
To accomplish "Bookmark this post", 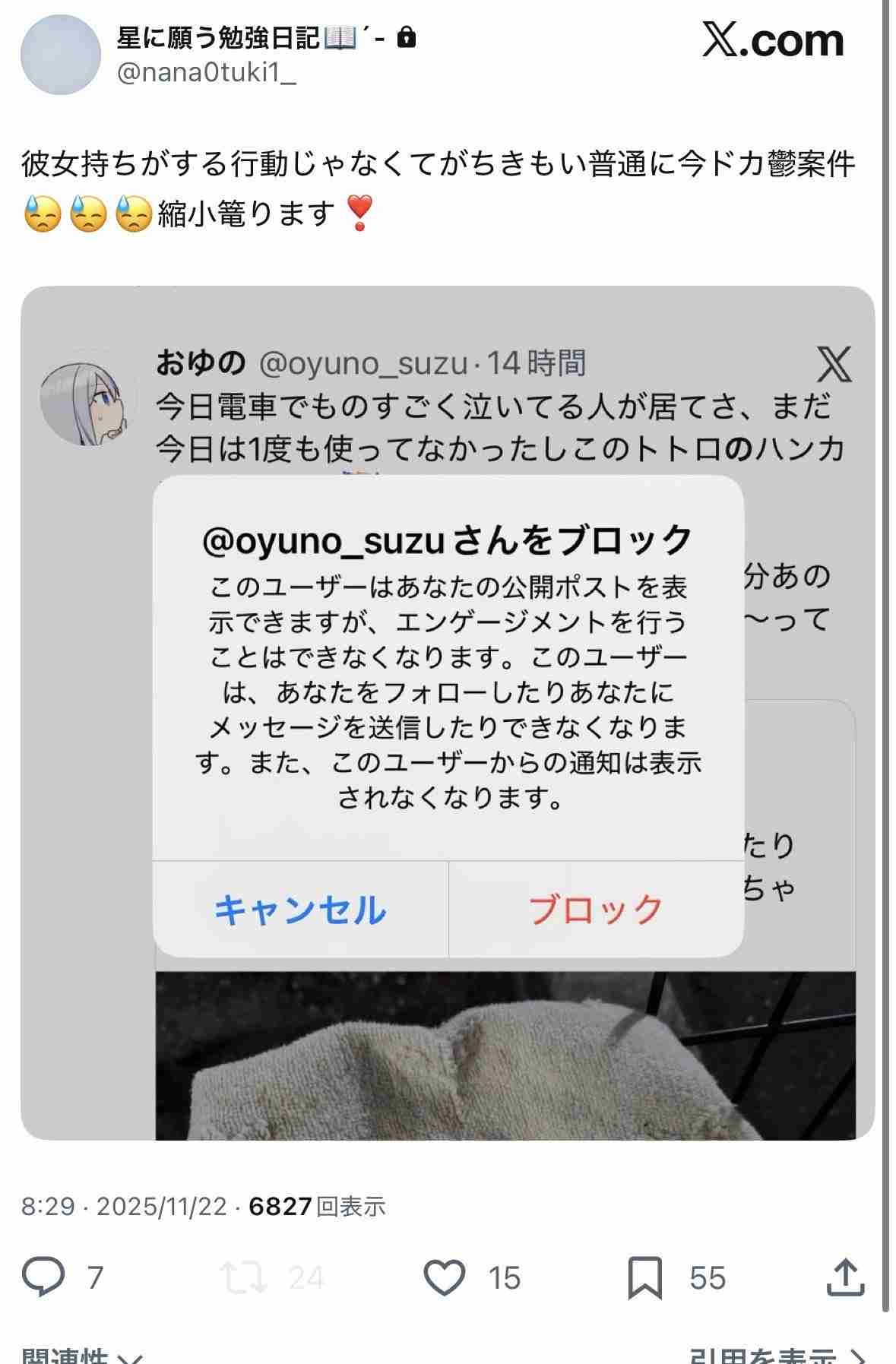I will tap(644, 1277).
